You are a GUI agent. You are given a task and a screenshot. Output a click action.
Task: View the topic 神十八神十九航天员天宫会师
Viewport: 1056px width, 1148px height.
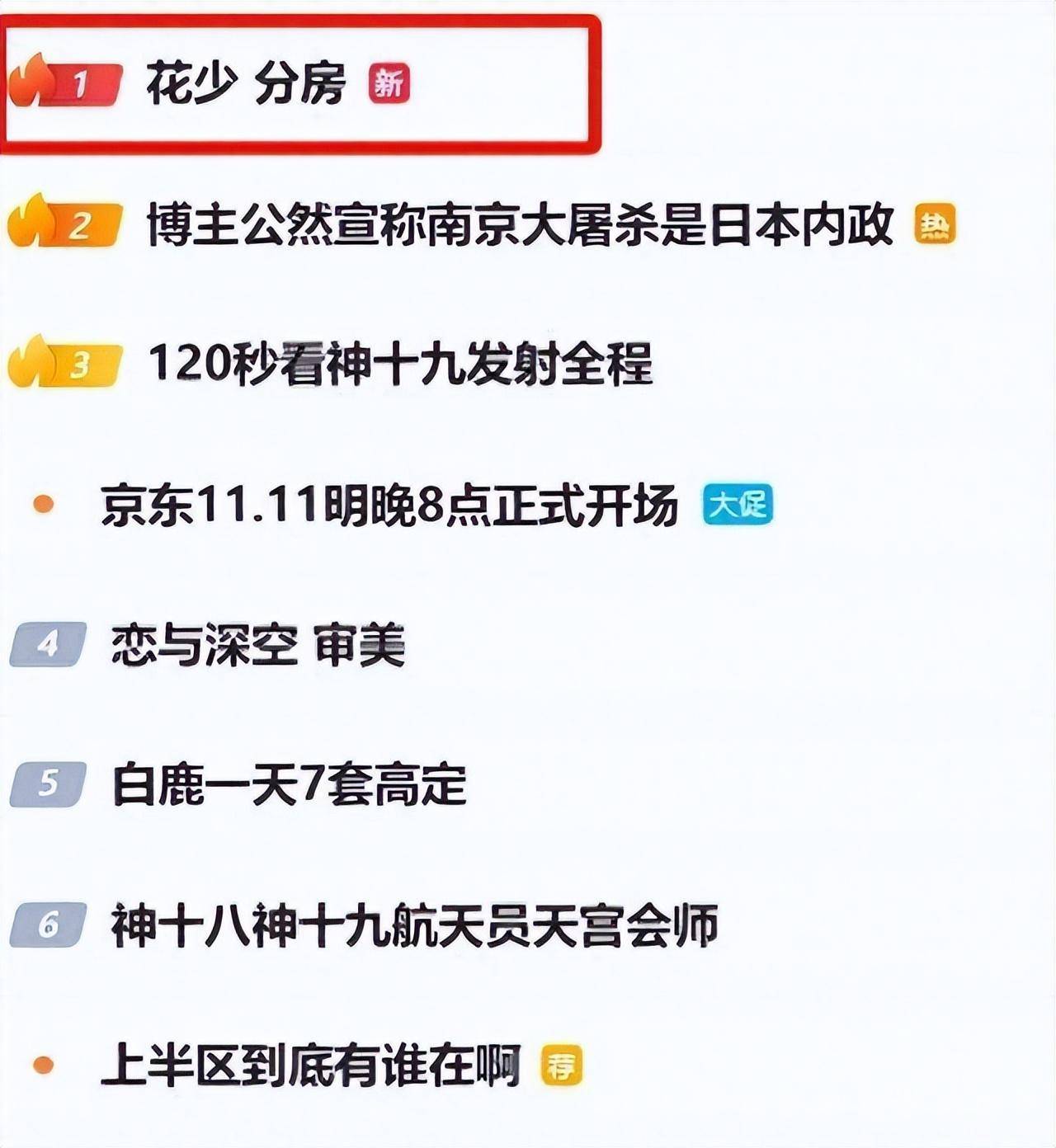[415, 925]
